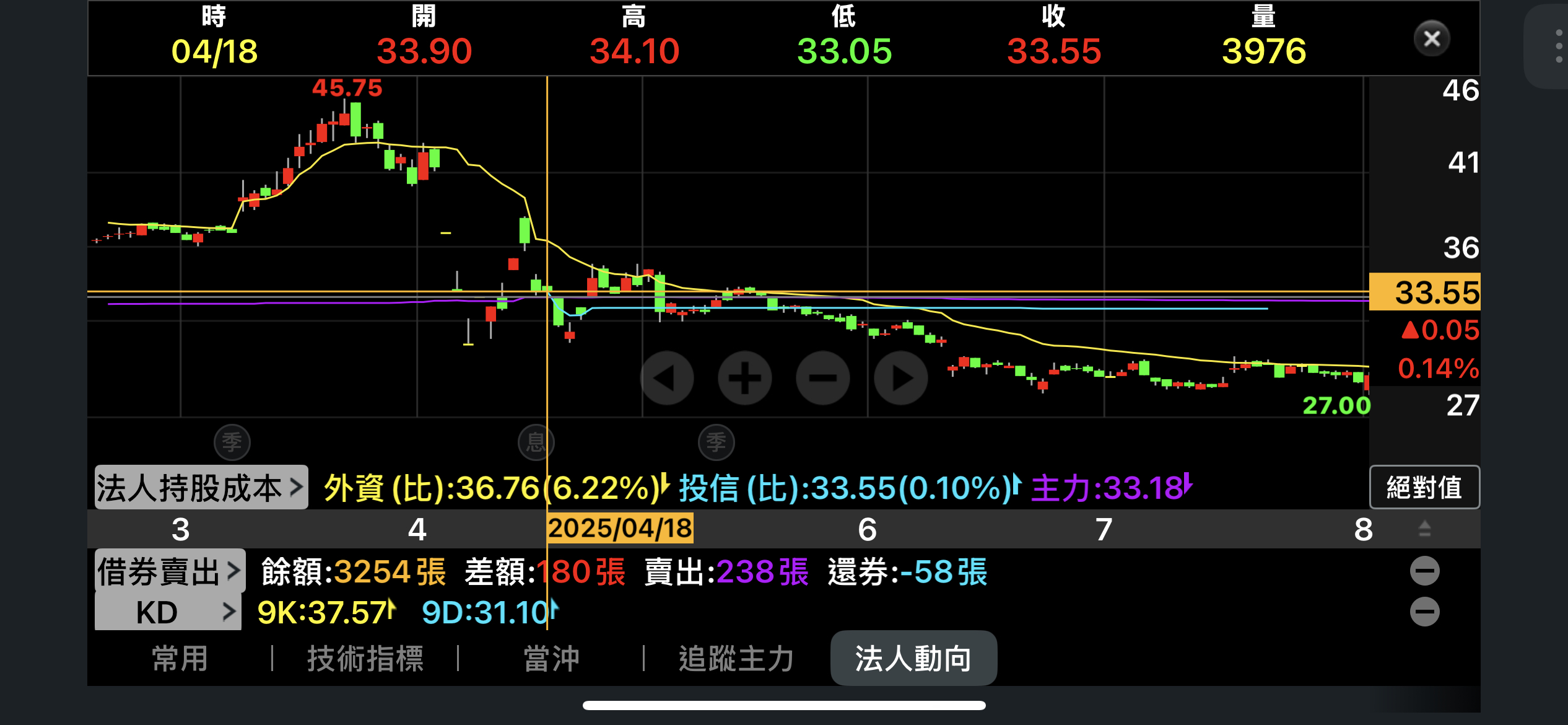Viewport: 1568px width, 725px height.
Task: Switch to the 常用 tab
Action: tap(180, 658)
